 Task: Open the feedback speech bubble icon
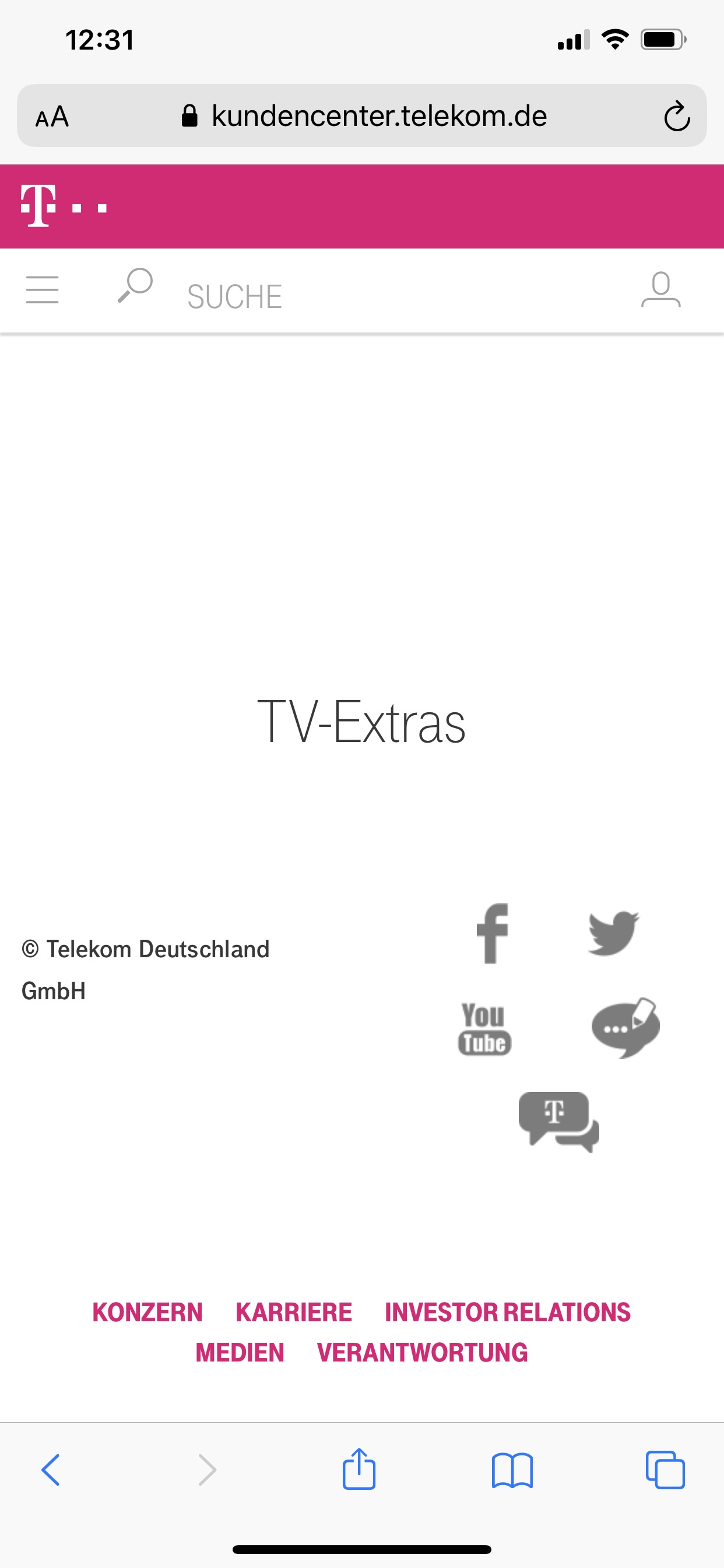click(x=625, y=1027)
